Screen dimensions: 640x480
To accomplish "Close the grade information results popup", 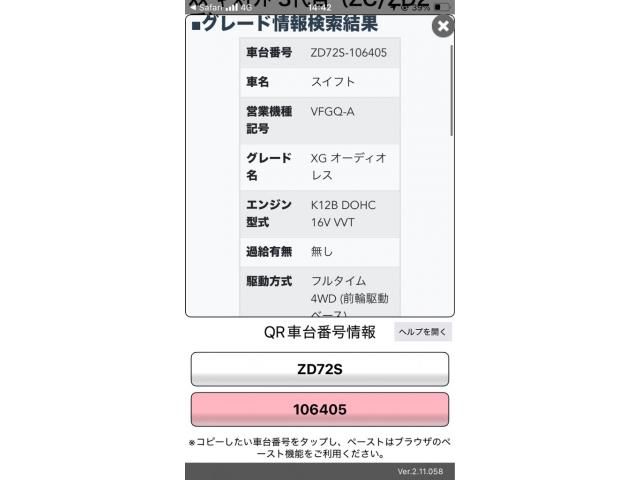I will (x=443, y=27).
